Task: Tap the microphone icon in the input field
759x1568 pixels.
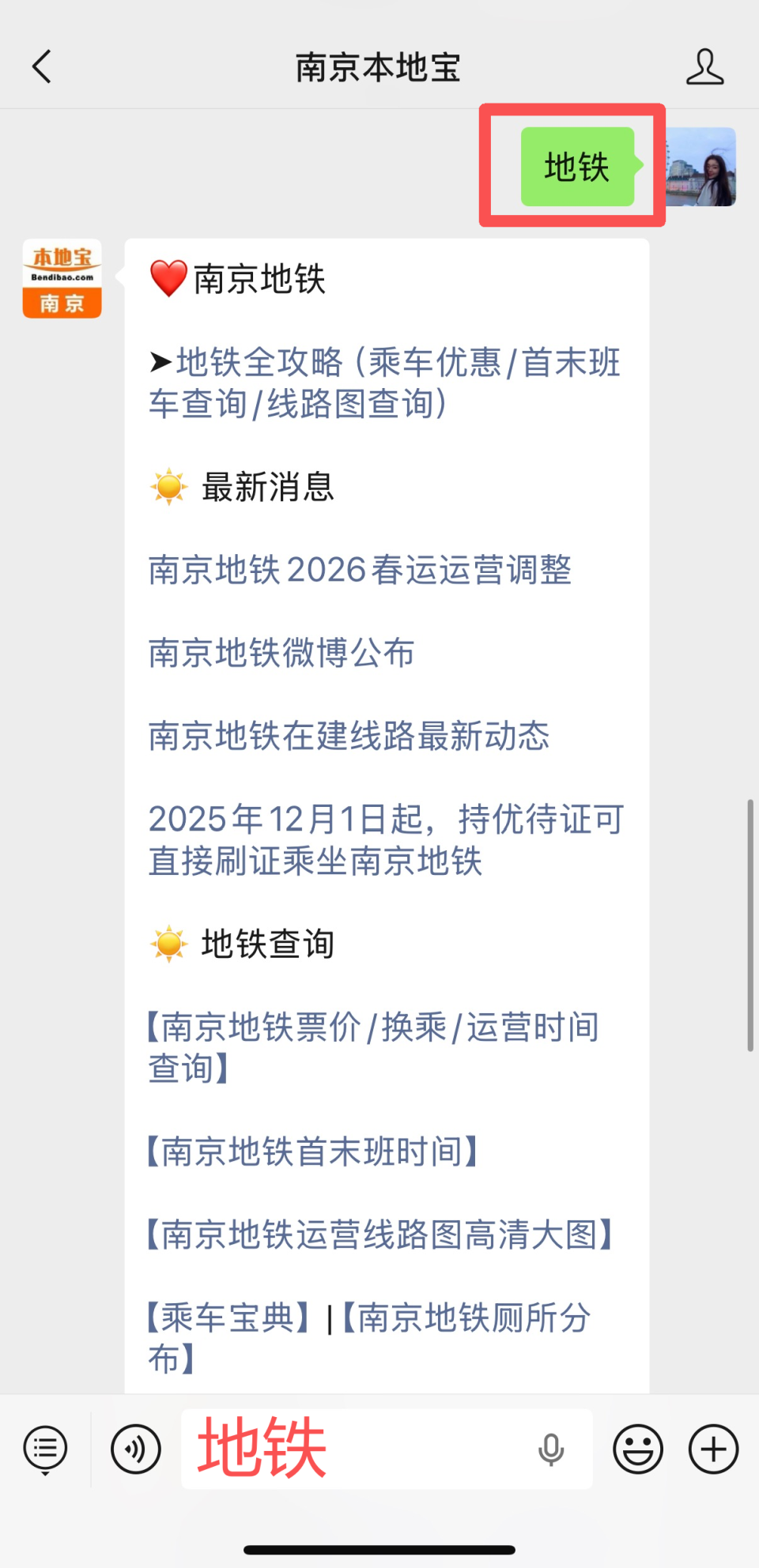Action: coord(551,1449)
